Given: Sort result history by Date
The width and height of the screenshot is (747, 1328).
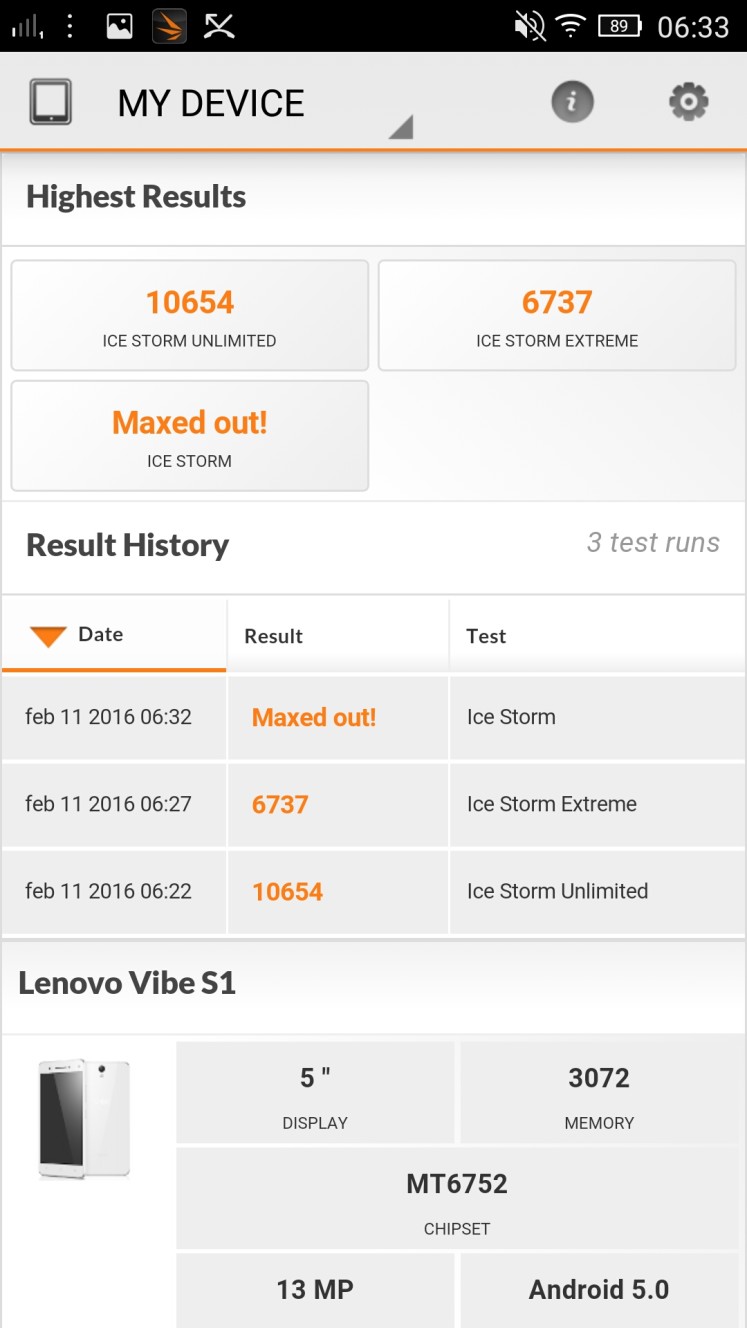Looking at the screenshot, I should 114,635.
